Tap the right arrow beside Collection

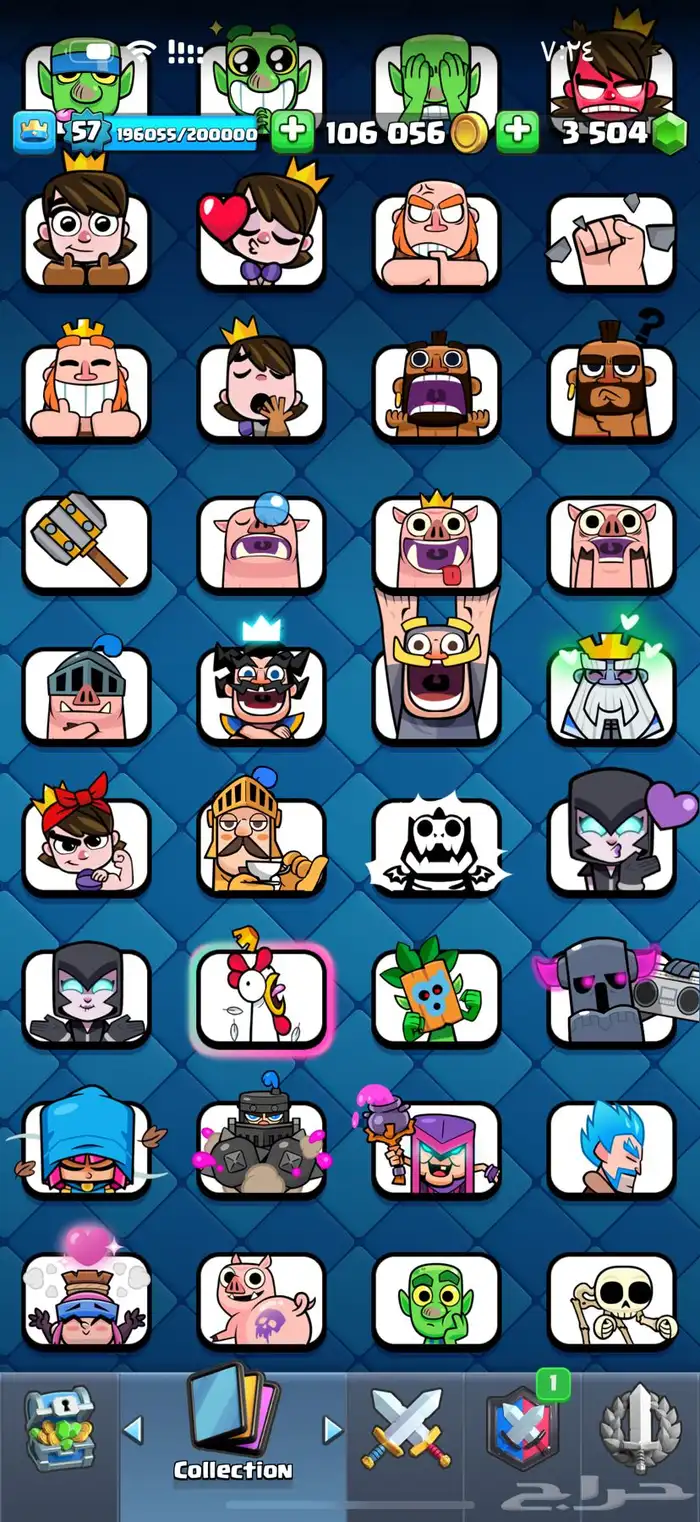[x=333, y=1430]
